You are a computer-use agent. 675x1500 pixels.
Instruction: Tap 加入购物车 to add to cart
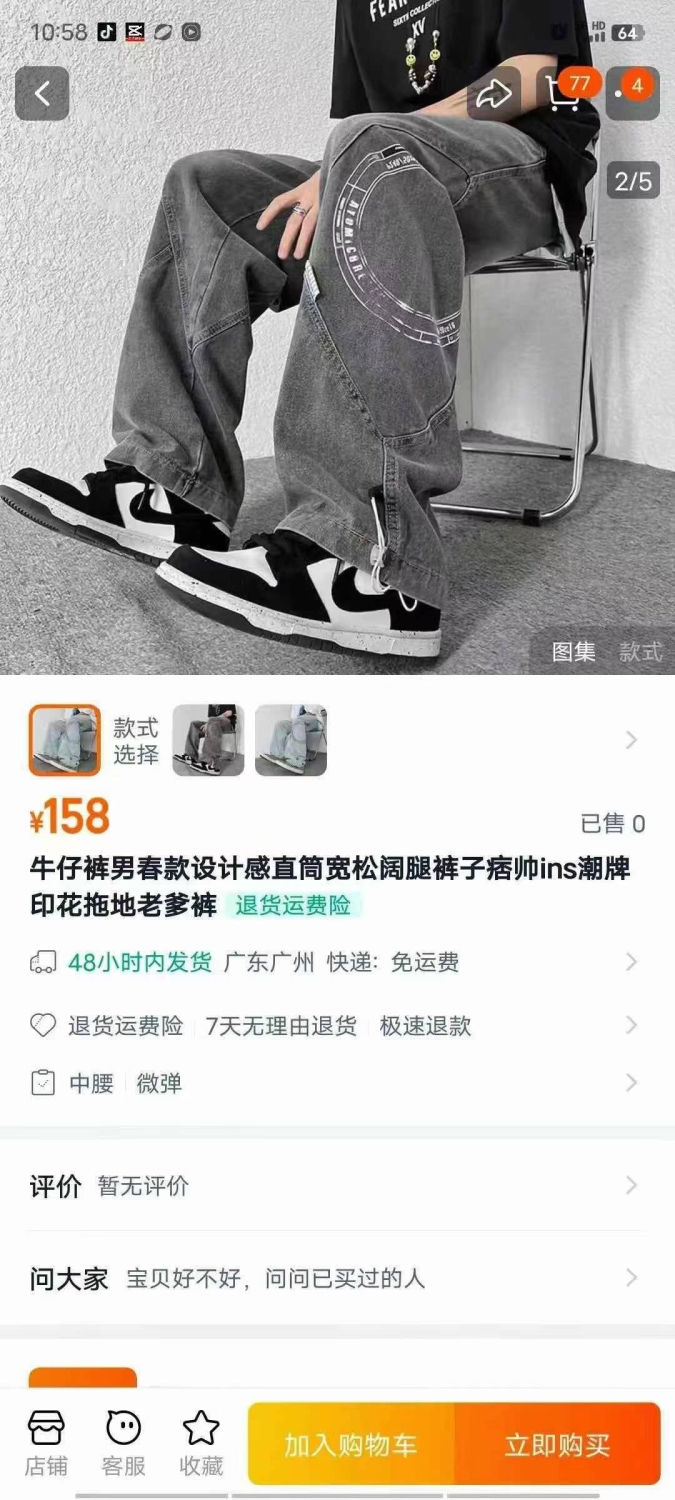[351, 1444]
